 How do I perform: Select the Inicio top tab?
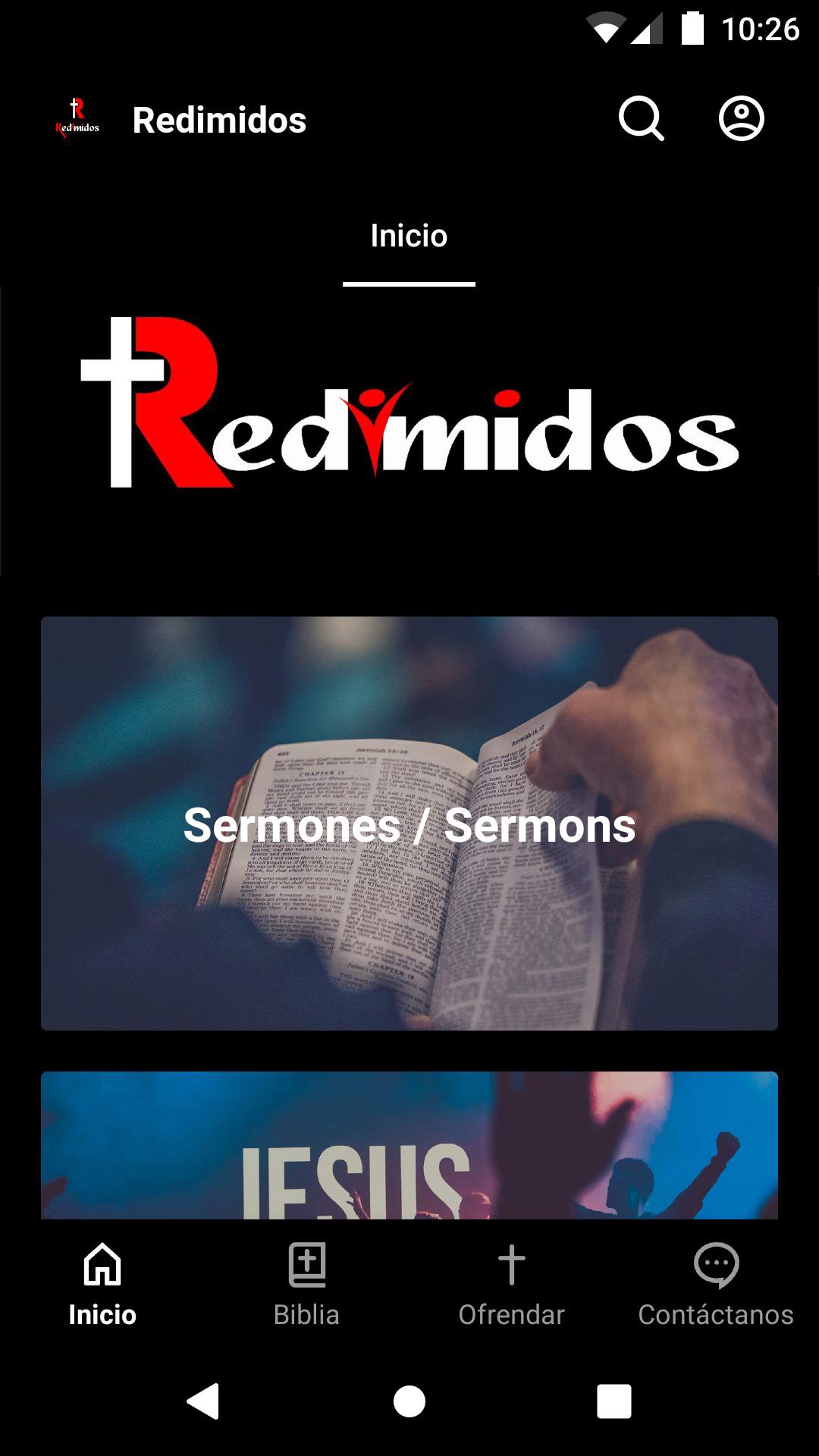(409, 236)
